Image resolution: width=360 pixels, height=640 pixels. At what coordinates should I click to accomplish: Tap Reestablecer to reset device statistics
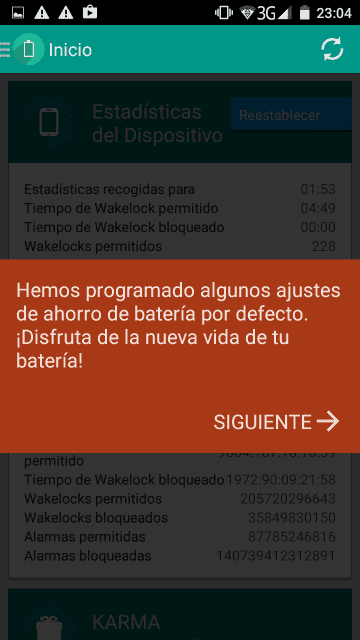pyautogui.click(x=291, y=114)
